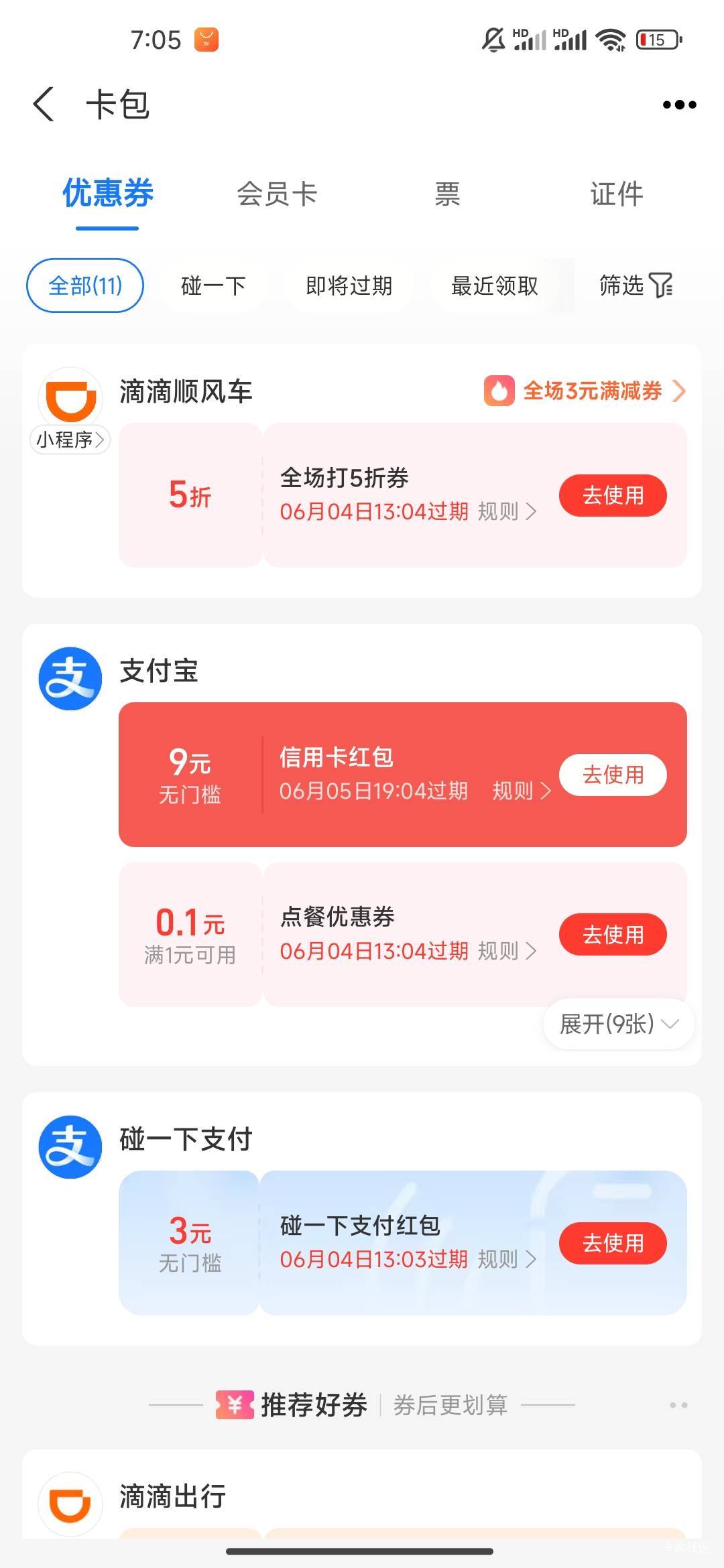The width and height of the screenshot is (724, 1568).
Task: Switch to the 票 tab
Action: click(x=447, y=194)
